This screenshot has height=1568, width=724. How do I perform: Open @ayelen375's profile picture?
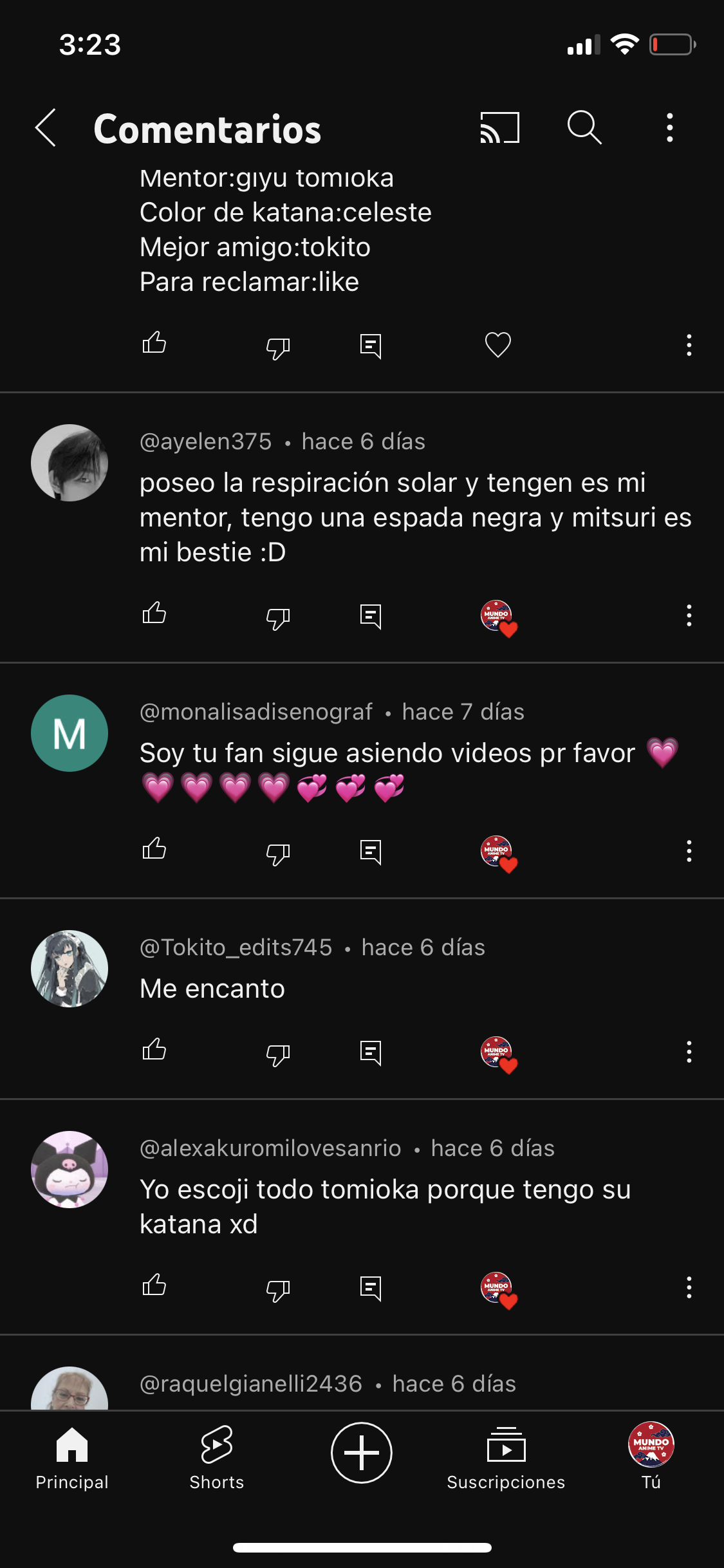coord(70,463)
